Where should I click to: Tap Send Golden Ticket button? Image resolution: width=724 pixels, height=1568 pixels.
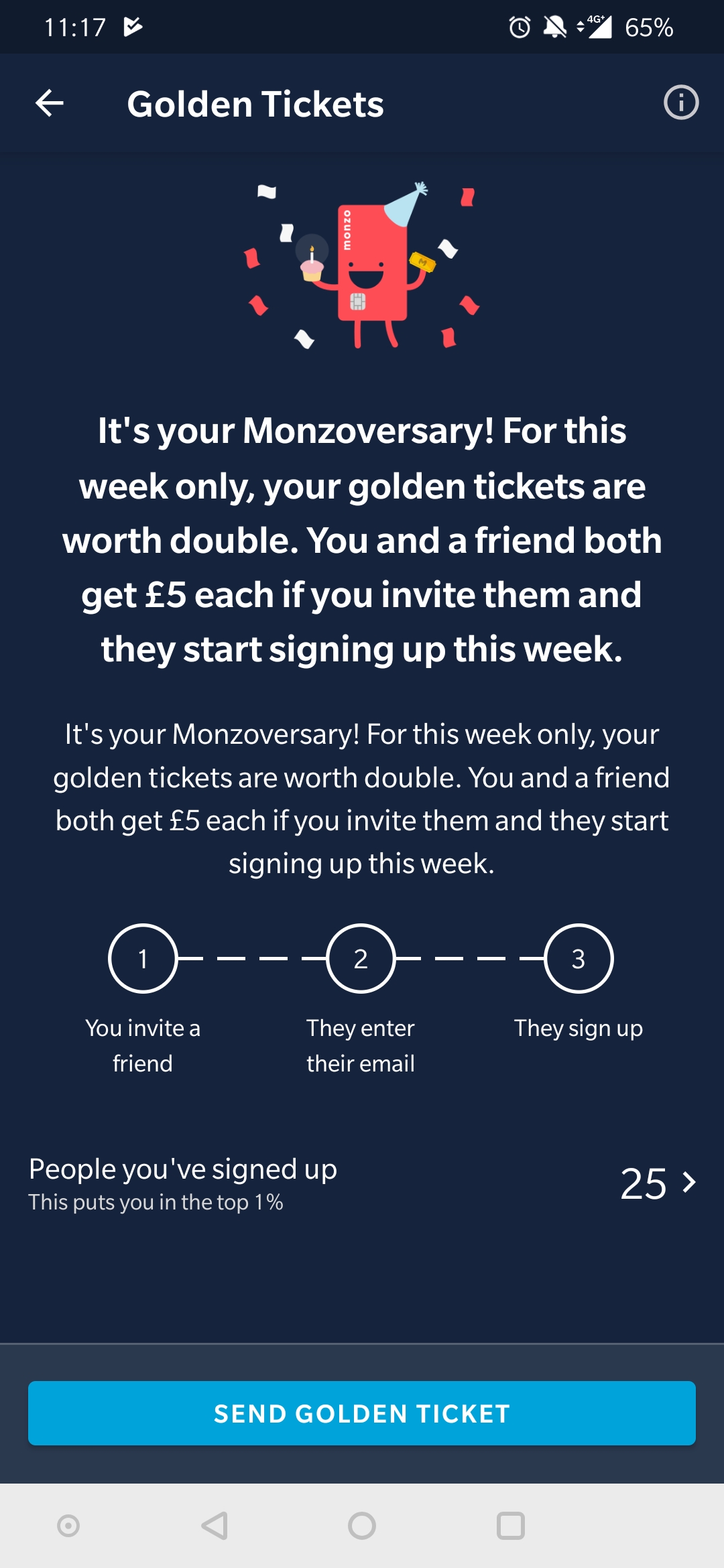click(362, 1413)
